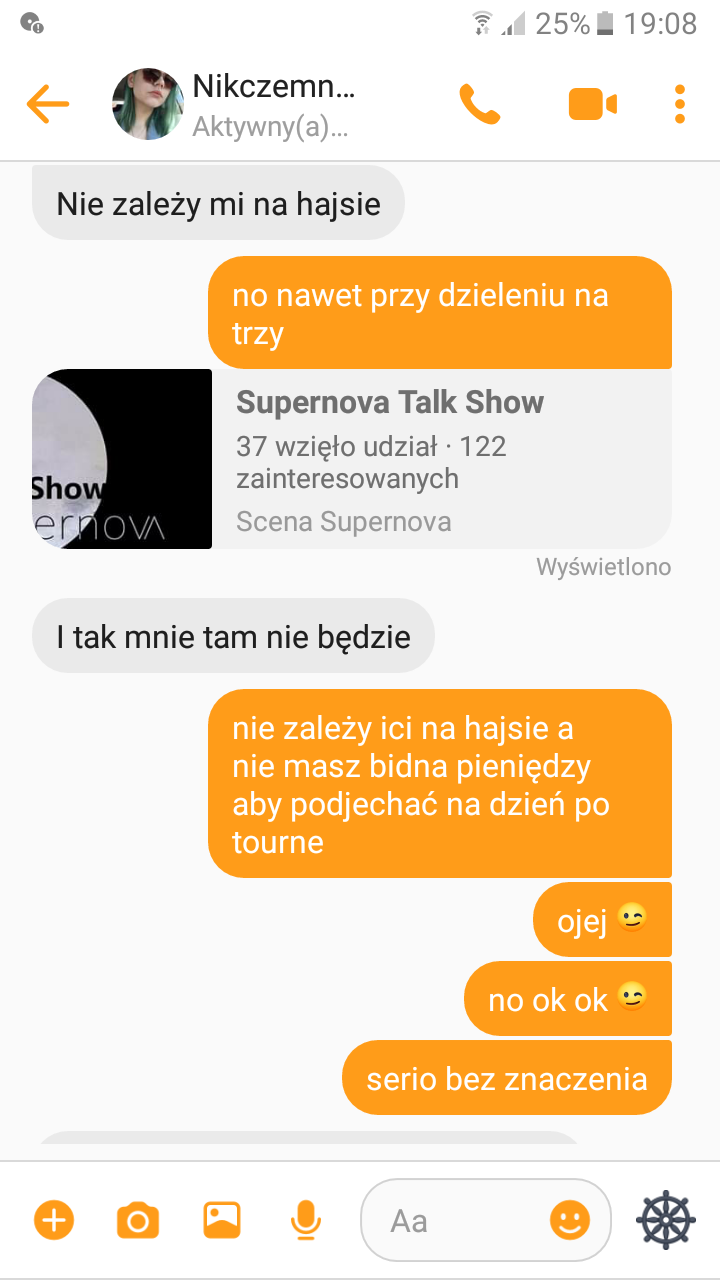Start a video call
The width and height of the screenshot is (720, 1280).
point(592,104)
